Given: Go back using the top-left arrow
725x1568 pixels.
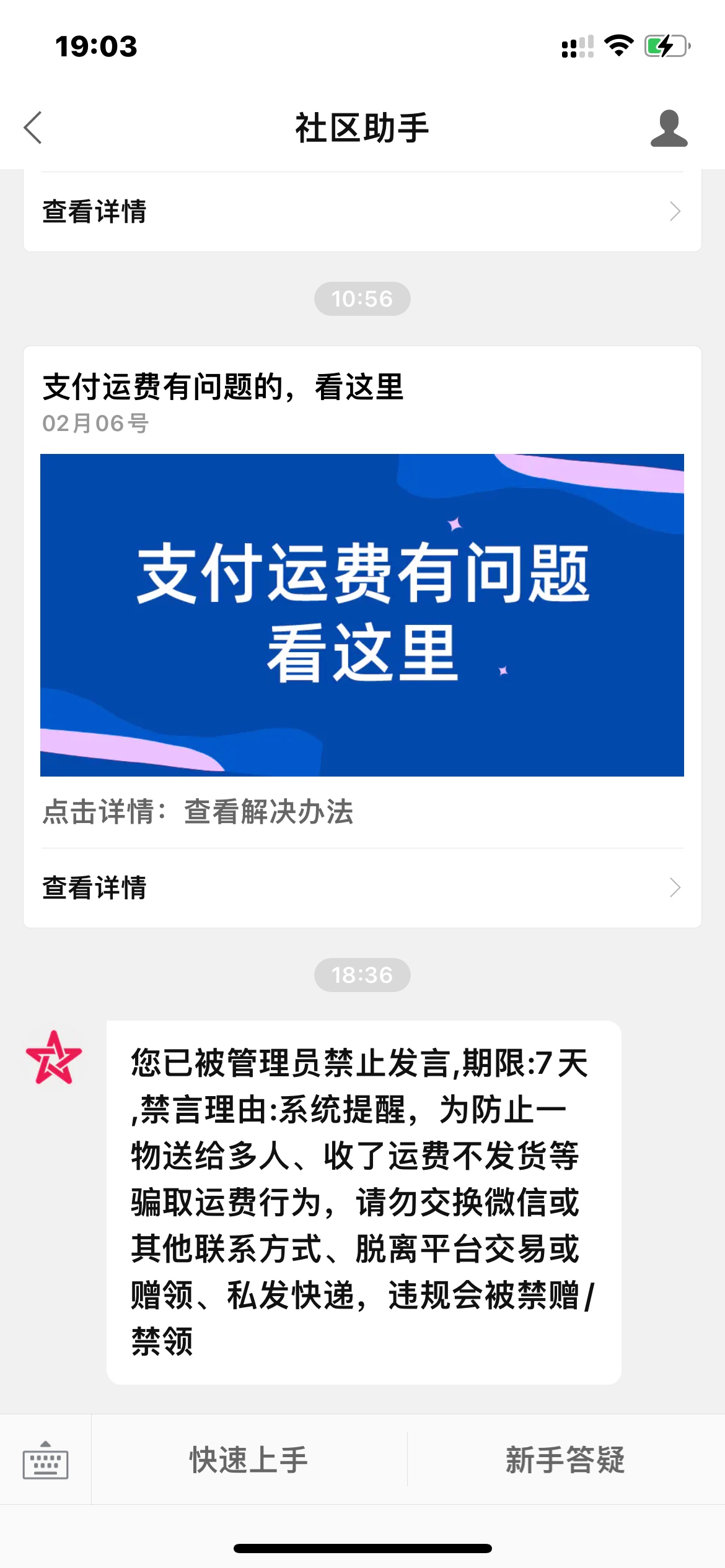Looking at the screenshot, I should click(x=33, y=128).
